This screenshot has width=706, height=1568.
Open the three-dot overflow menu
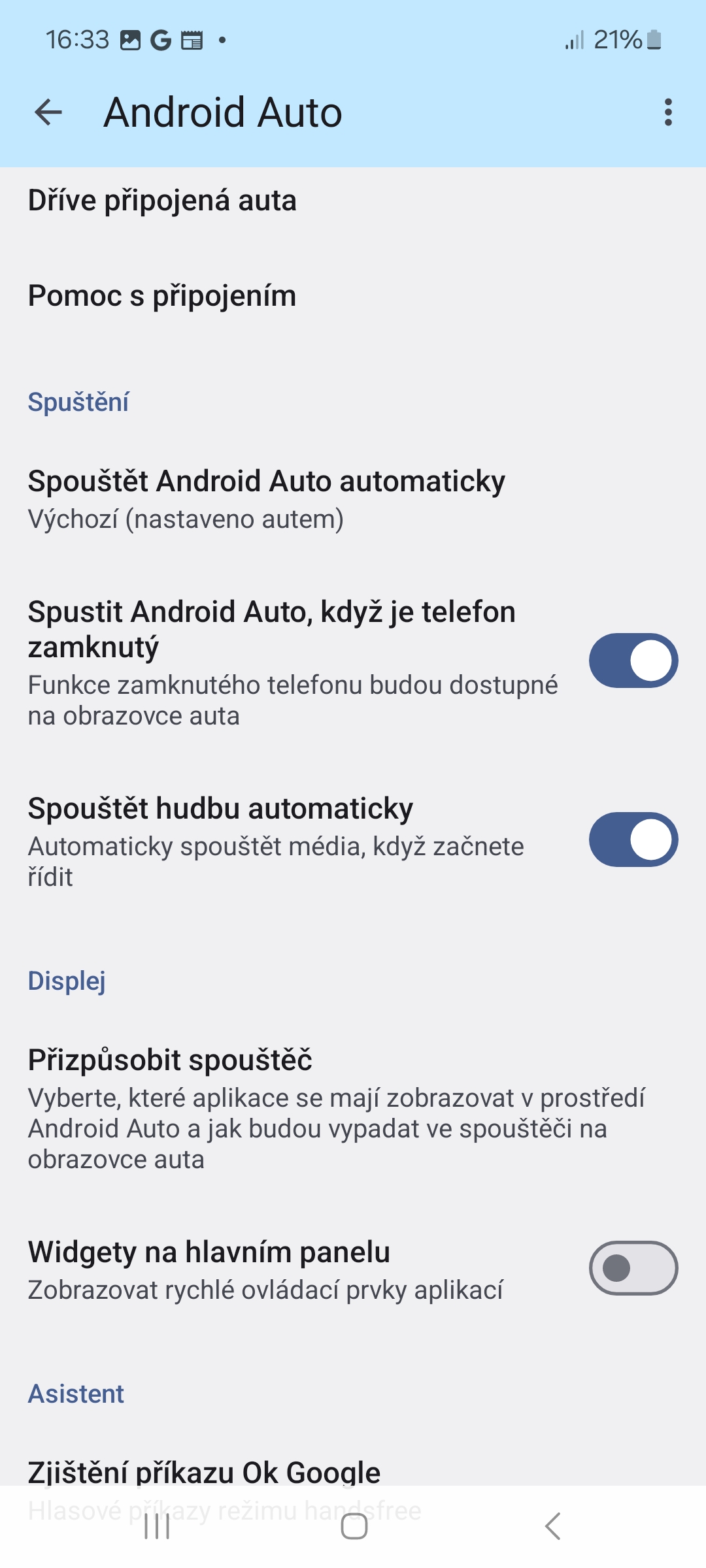pos(667,112)
